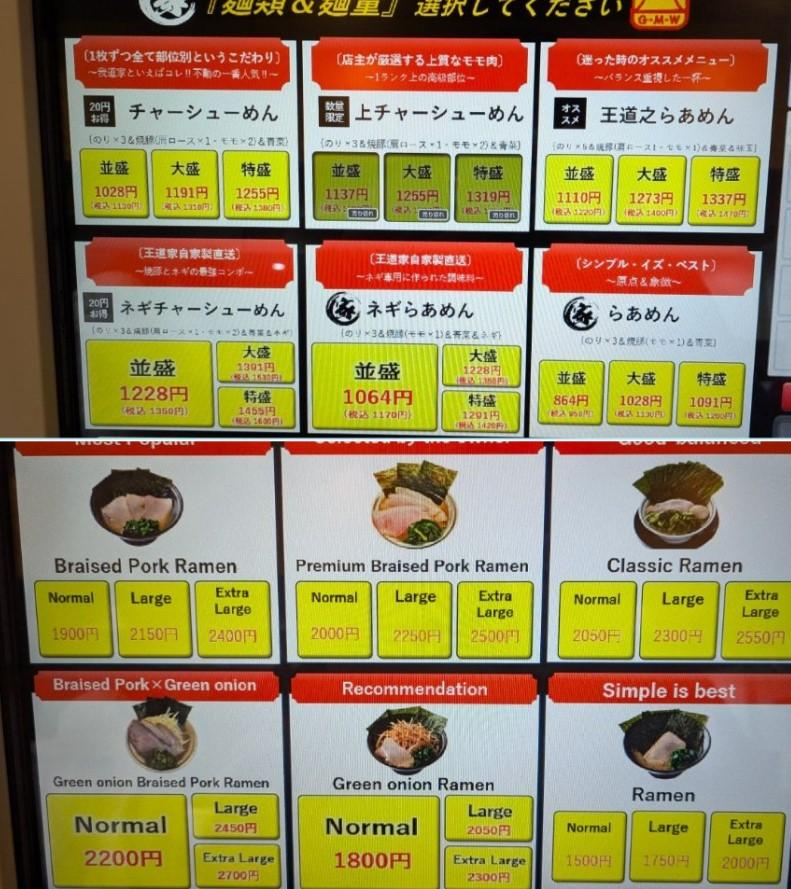791x889 pixels.
Task: Click the Recommendation category banner
Action: (415, 691)
